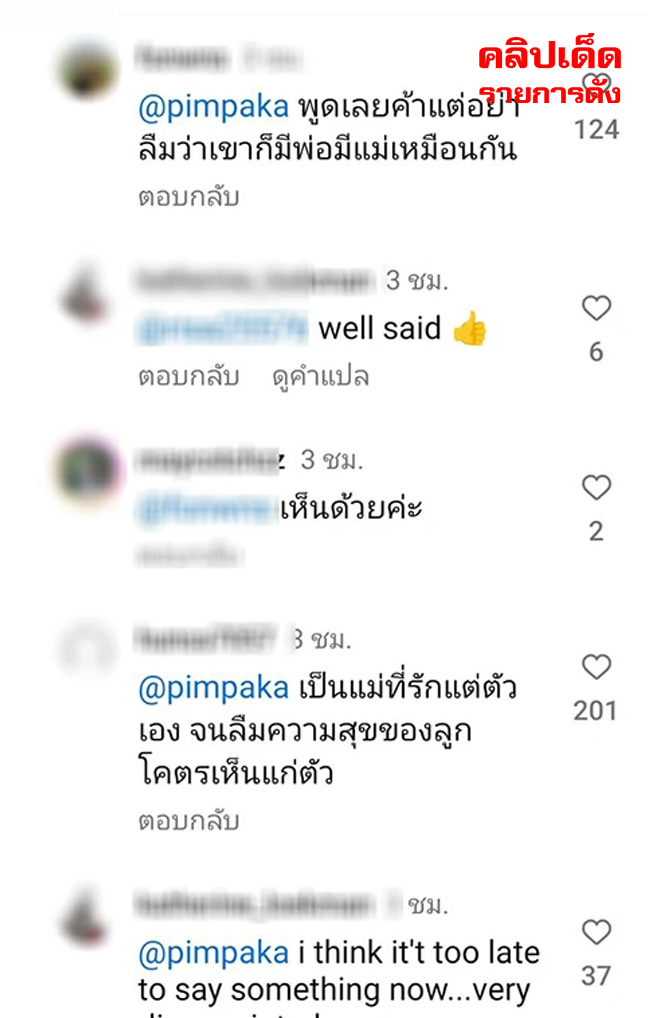Open the profile picture of the "well said" commenter
This screenshot has height=1018, width=648.
pos(87,294)
